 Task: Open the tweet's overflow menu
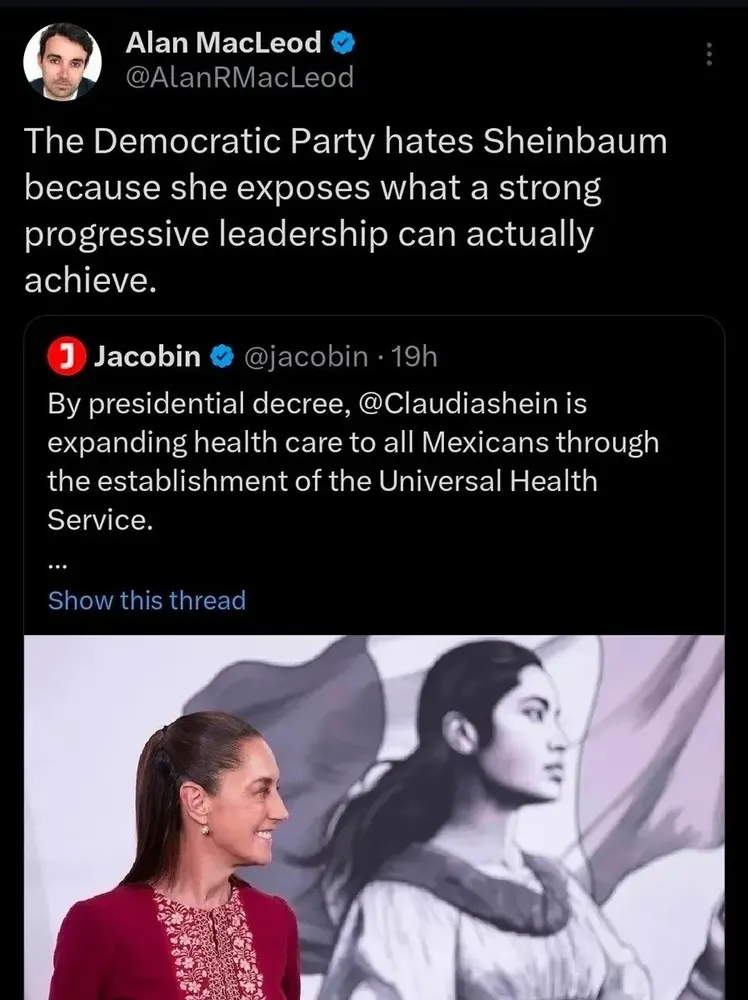(709, 55)
